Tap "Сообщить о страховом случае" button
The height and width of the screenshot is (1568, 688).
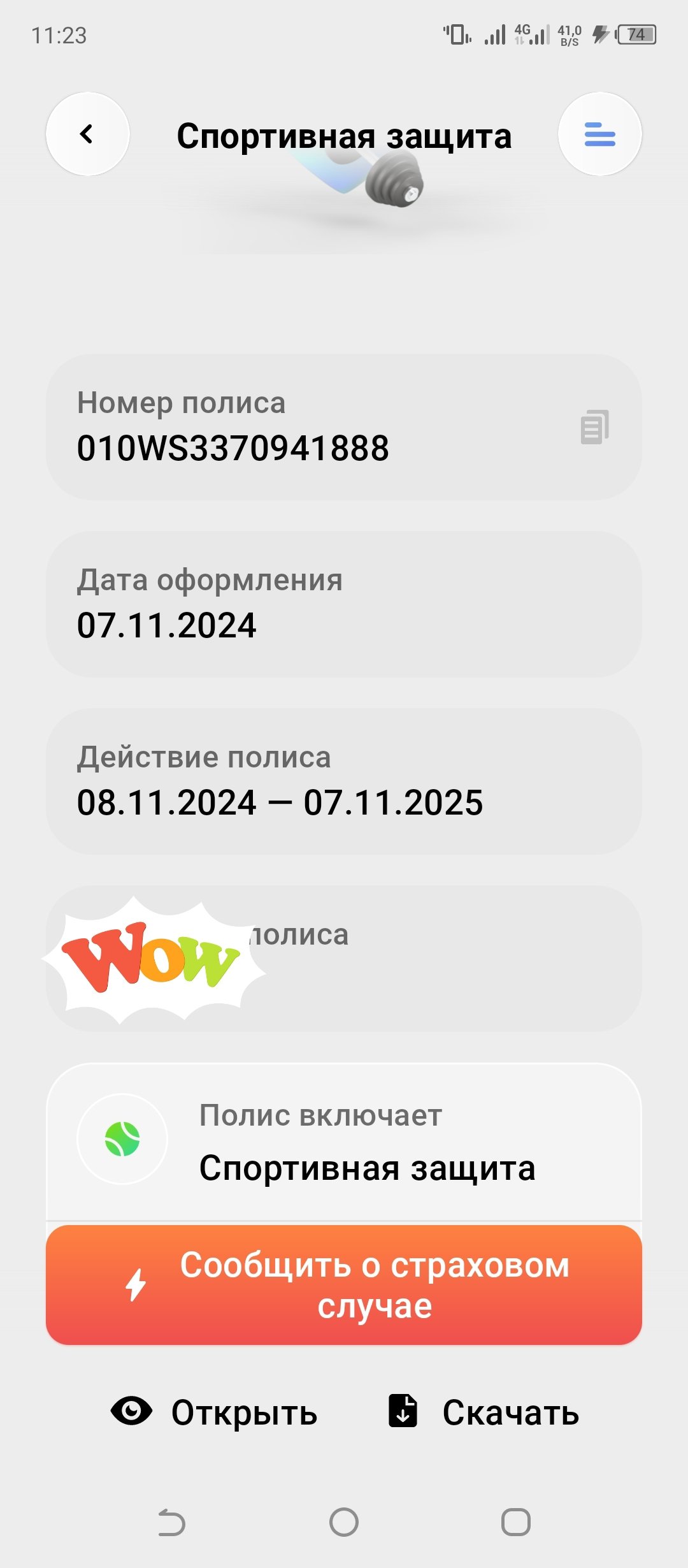tap(344, 1285)
